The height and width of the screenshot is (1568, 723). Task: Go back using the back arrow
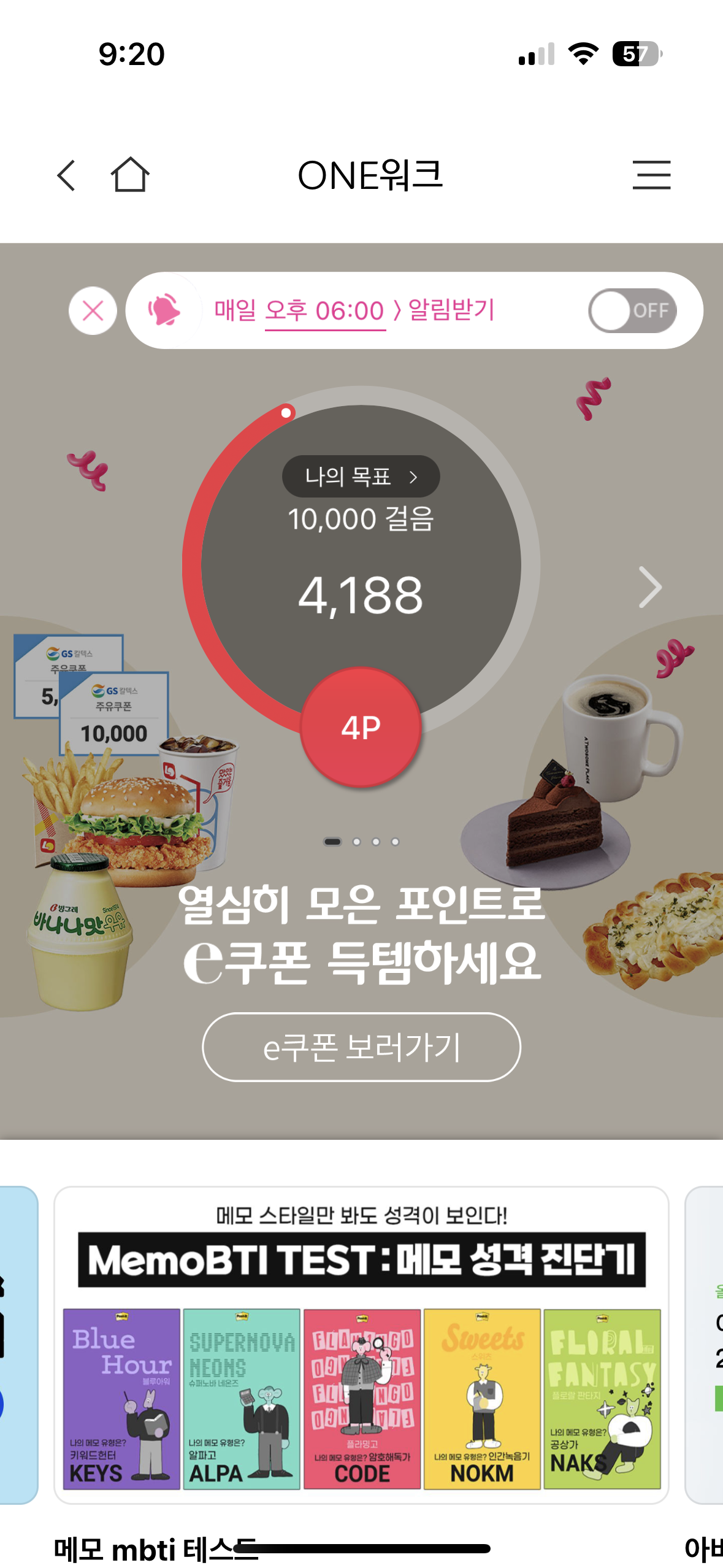tap(66, 175)
